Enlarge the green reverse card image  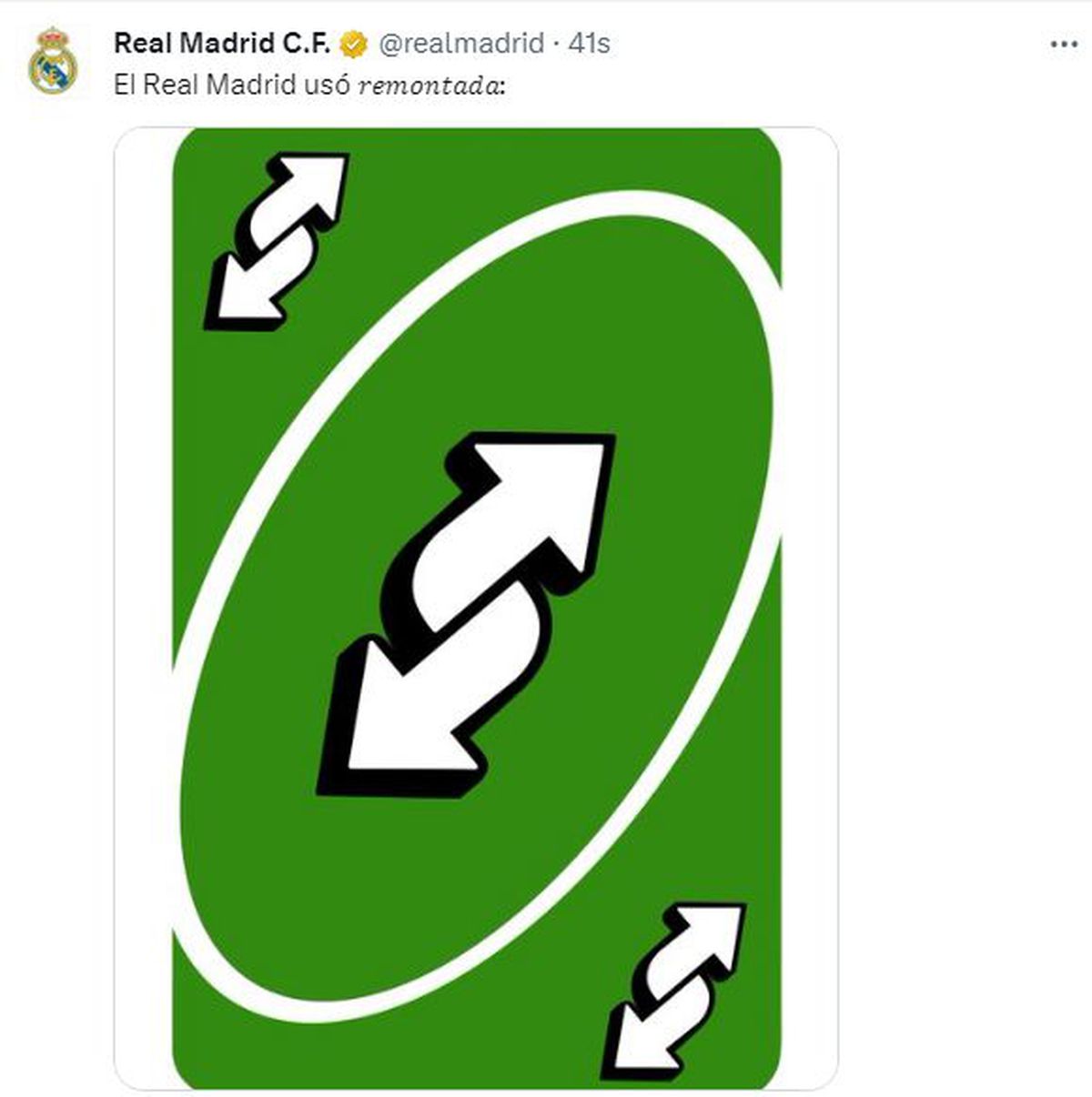coord(476,608)
